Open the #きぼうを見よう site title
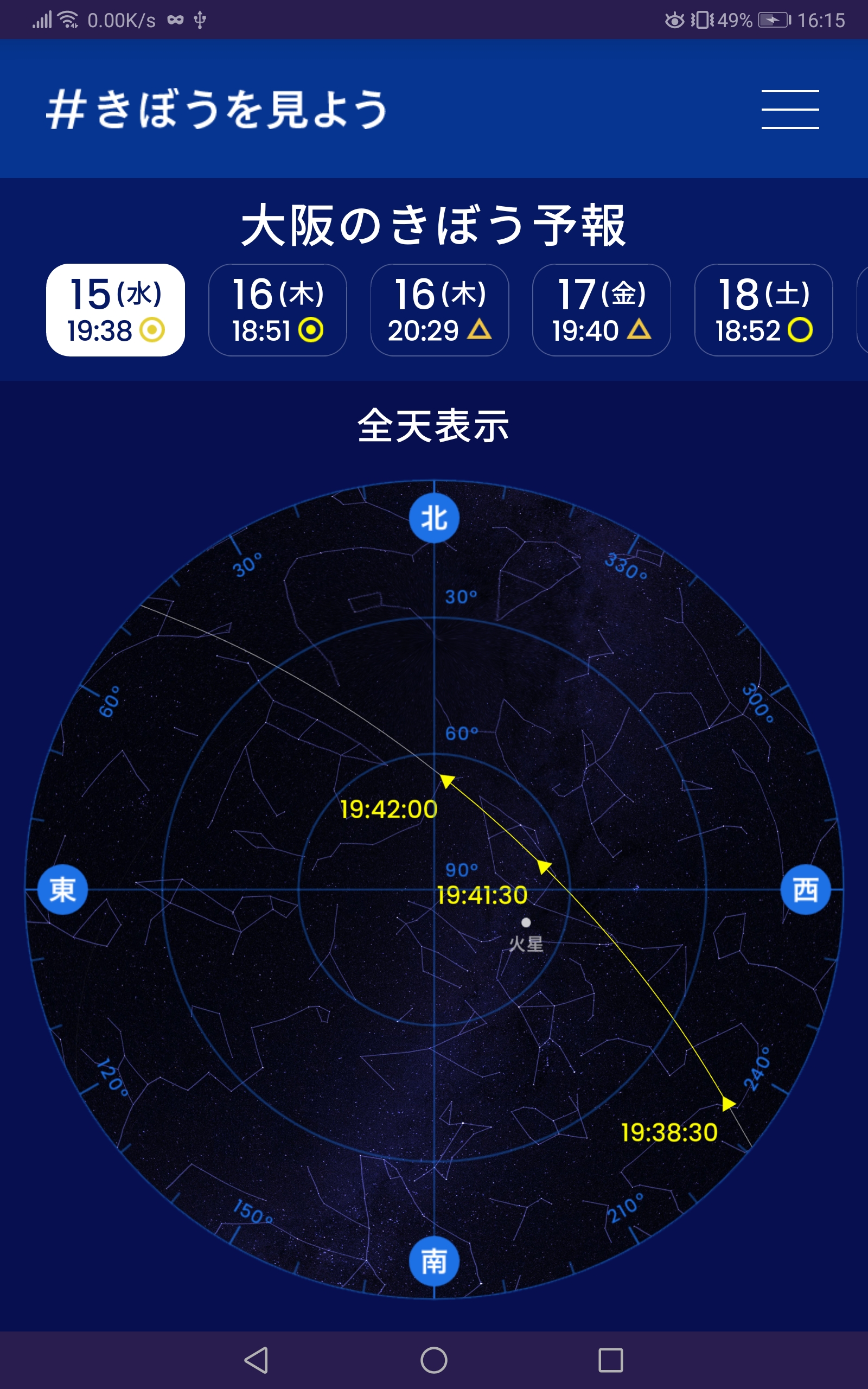 217,109
